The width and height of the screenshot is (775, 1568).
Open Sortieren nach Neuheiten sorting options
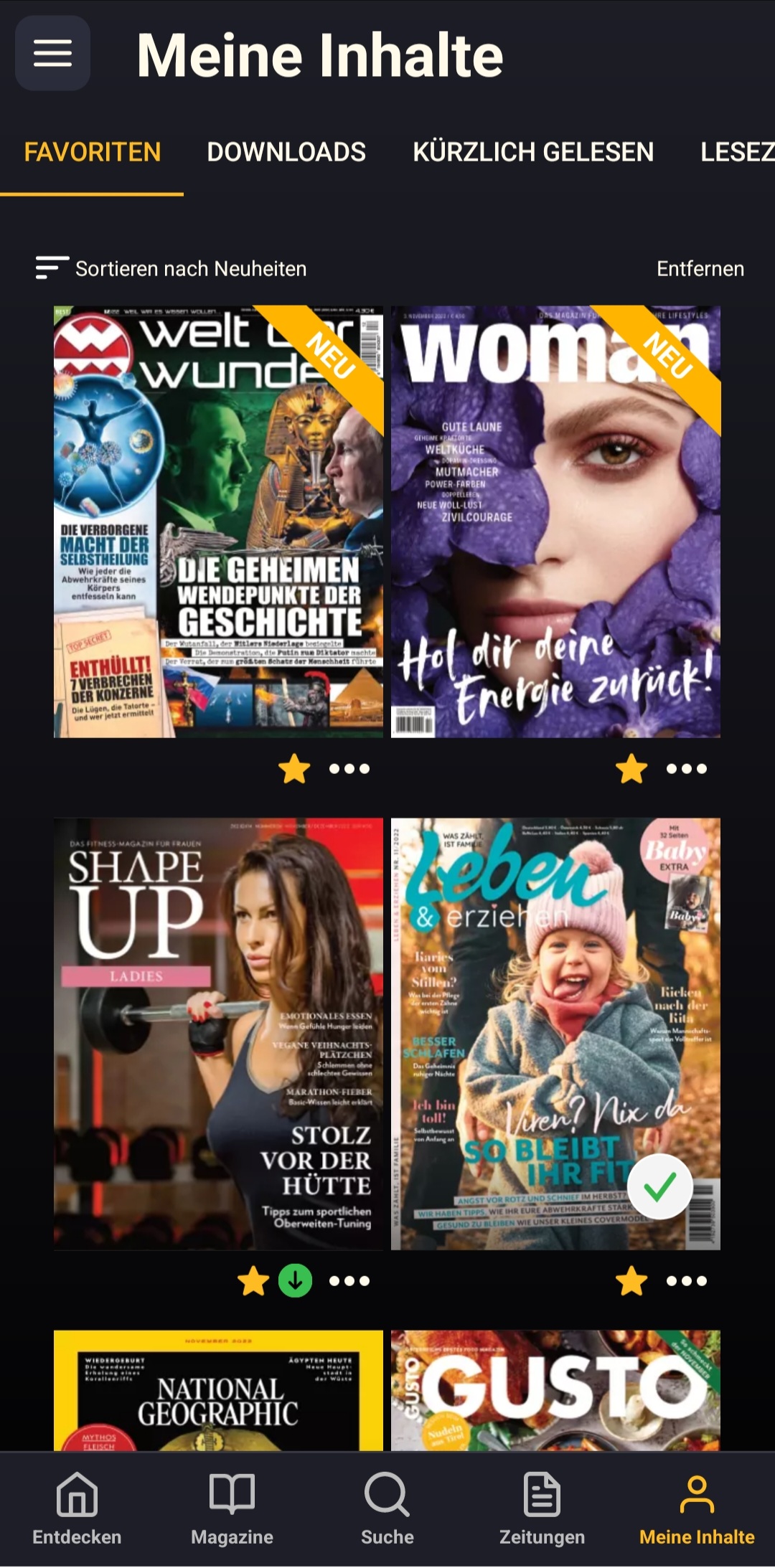[x=172, y=268]
